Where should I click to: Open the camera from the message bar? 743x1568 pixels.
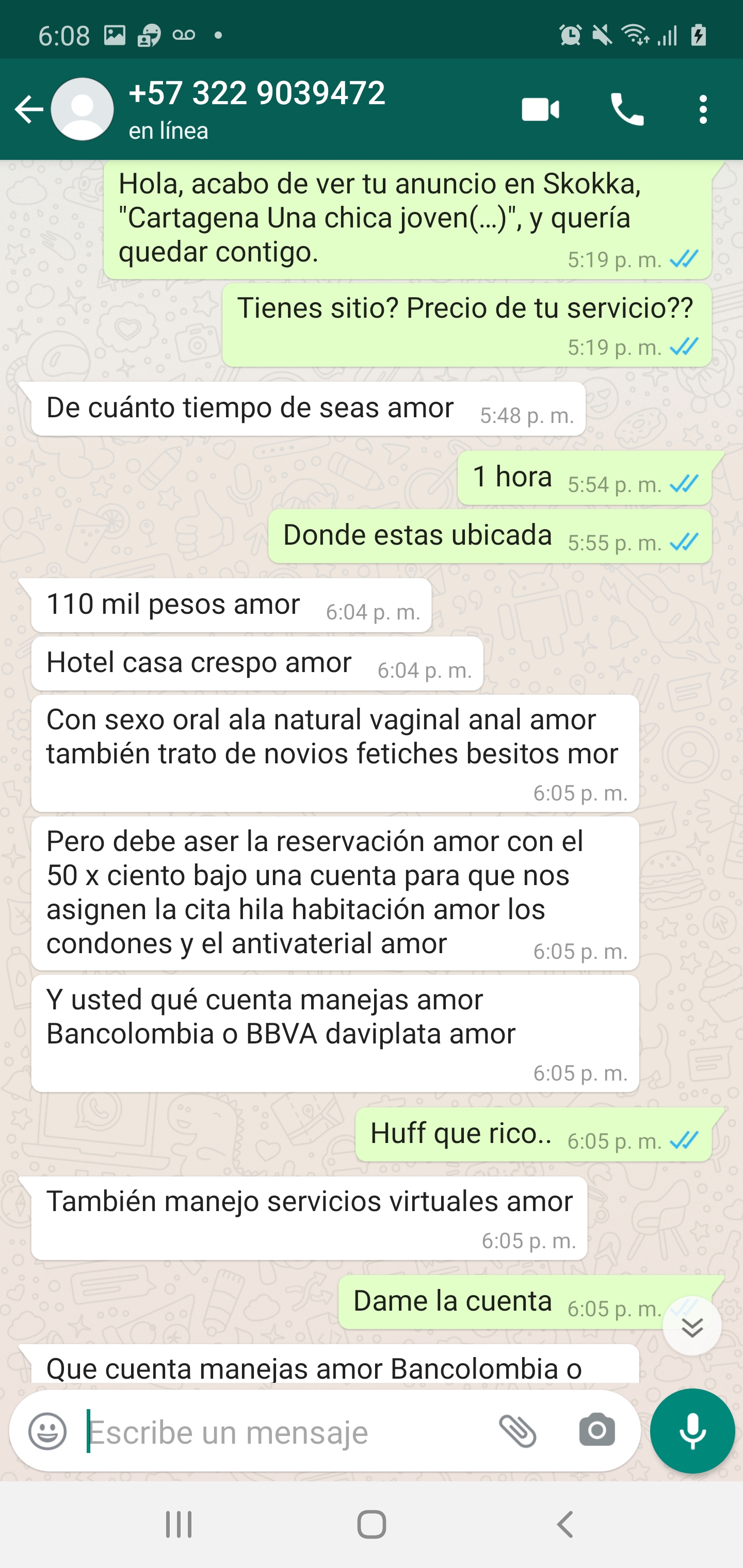(x=597, y=1430)
